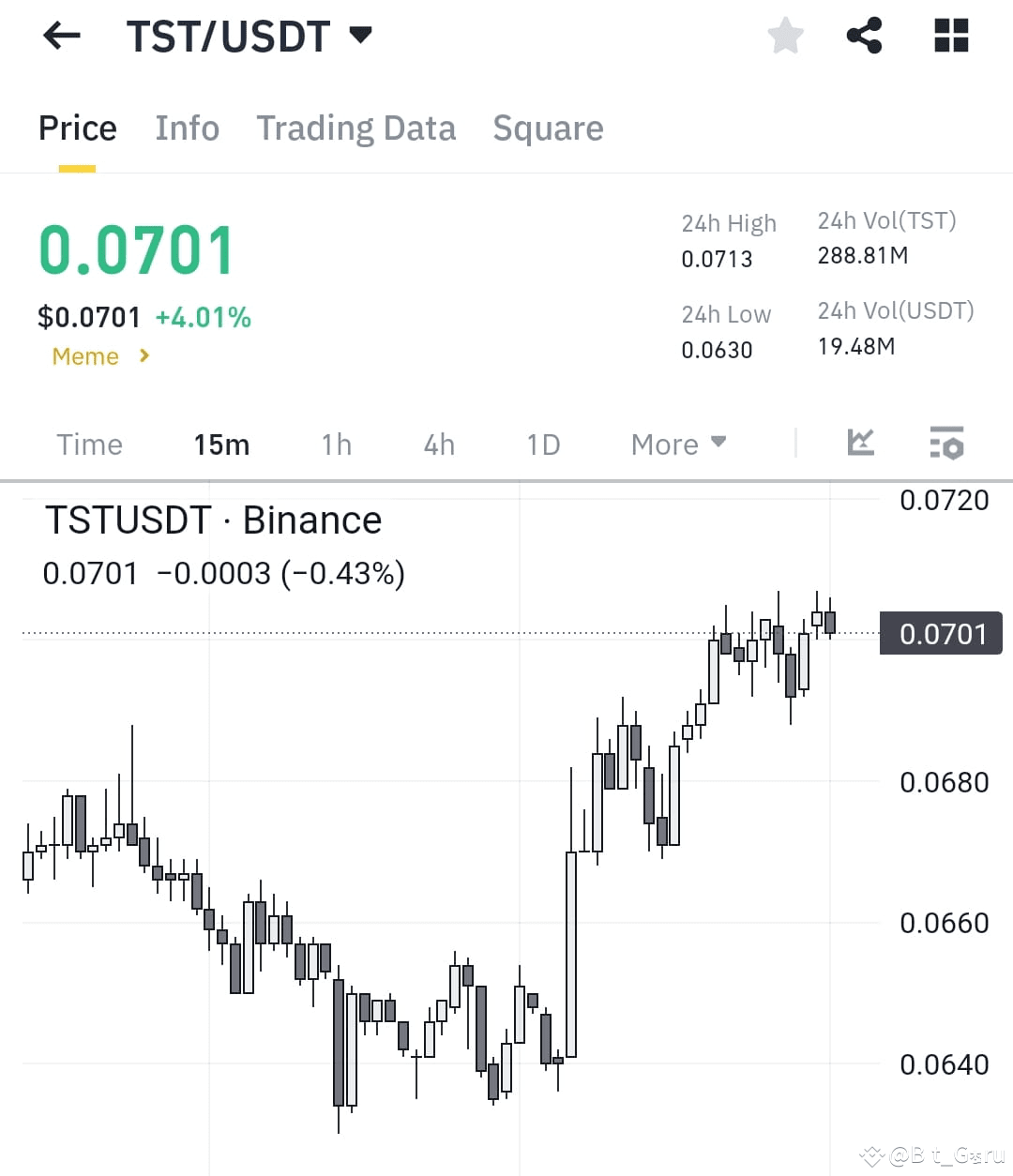Open the markets grid view

[x=950, y=36]
